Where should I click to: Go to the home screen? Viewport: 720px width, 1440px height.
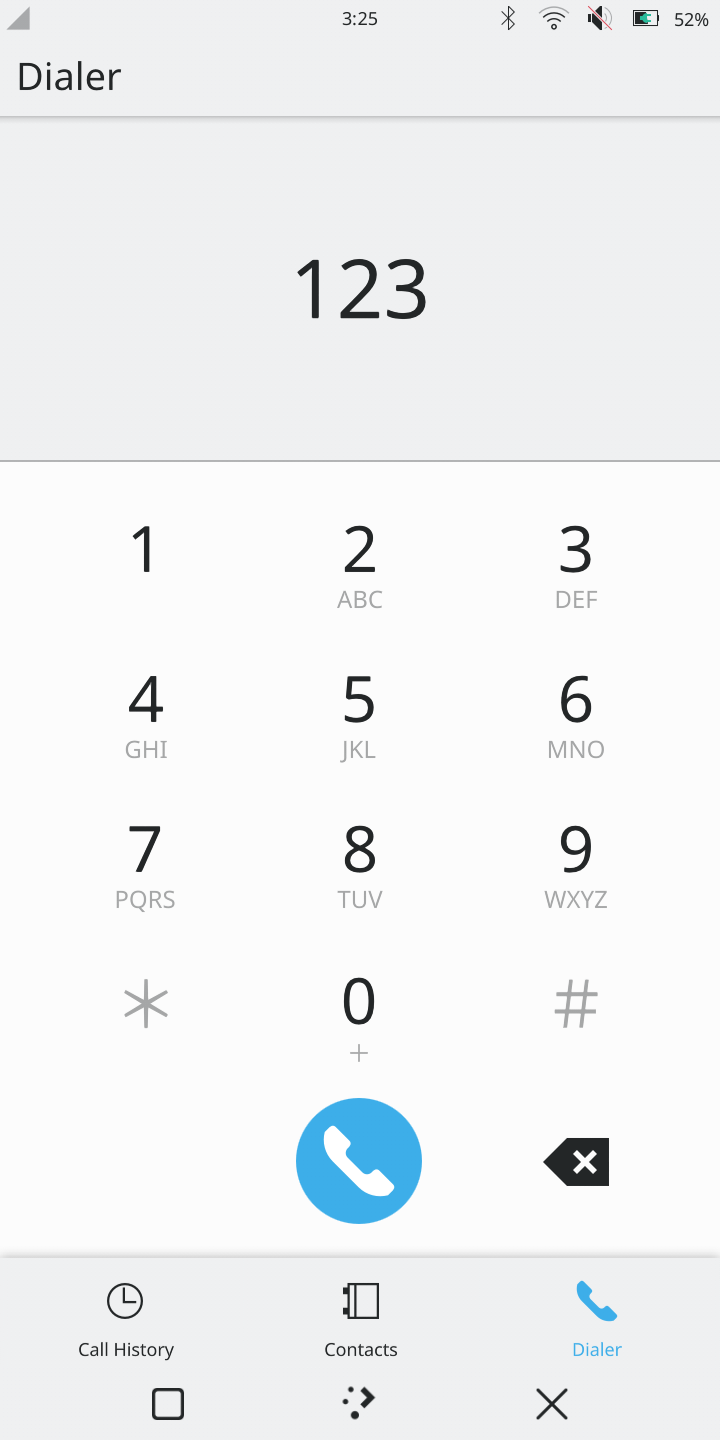(359, 1403)
